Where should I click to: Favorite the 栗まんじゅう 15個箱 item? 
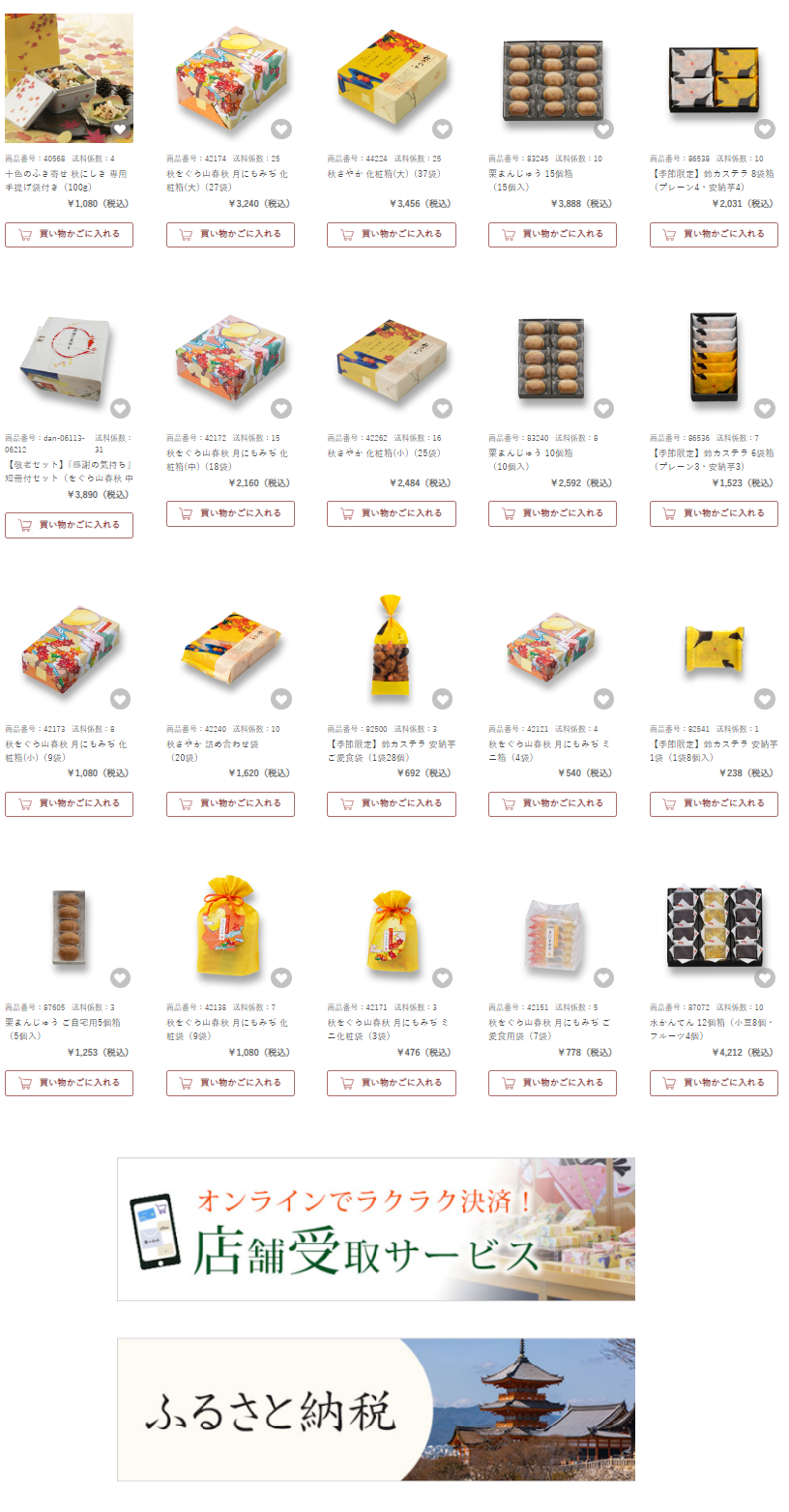point(603,130)
